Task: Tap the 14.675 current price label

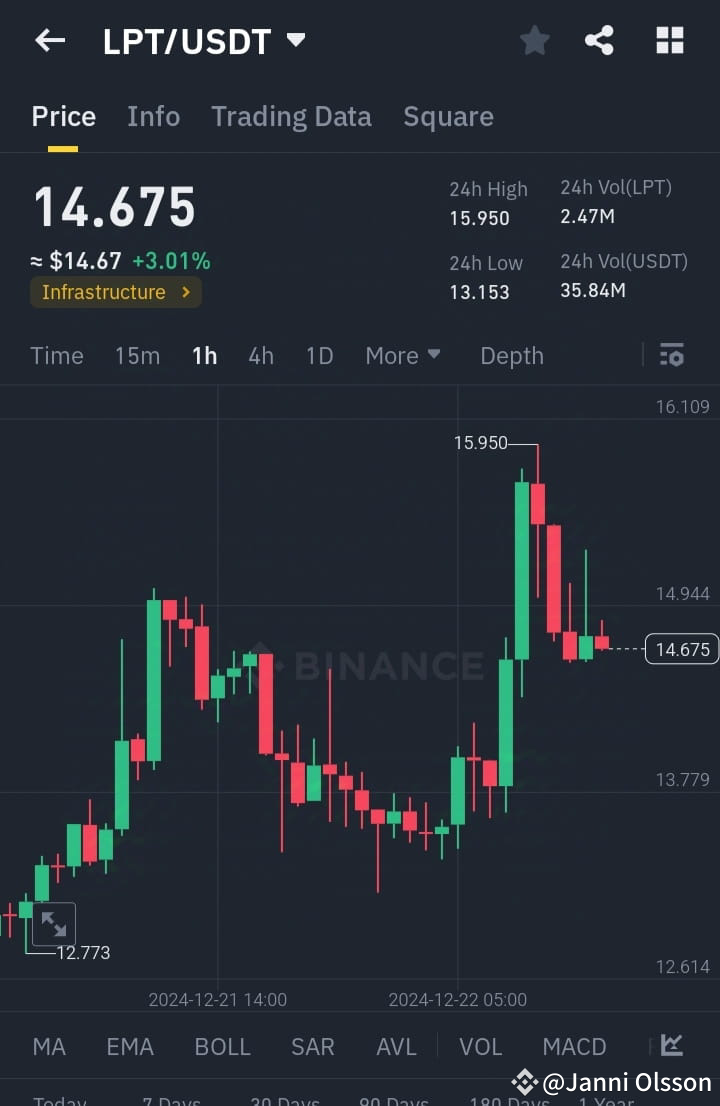Action: pos(681,649)
